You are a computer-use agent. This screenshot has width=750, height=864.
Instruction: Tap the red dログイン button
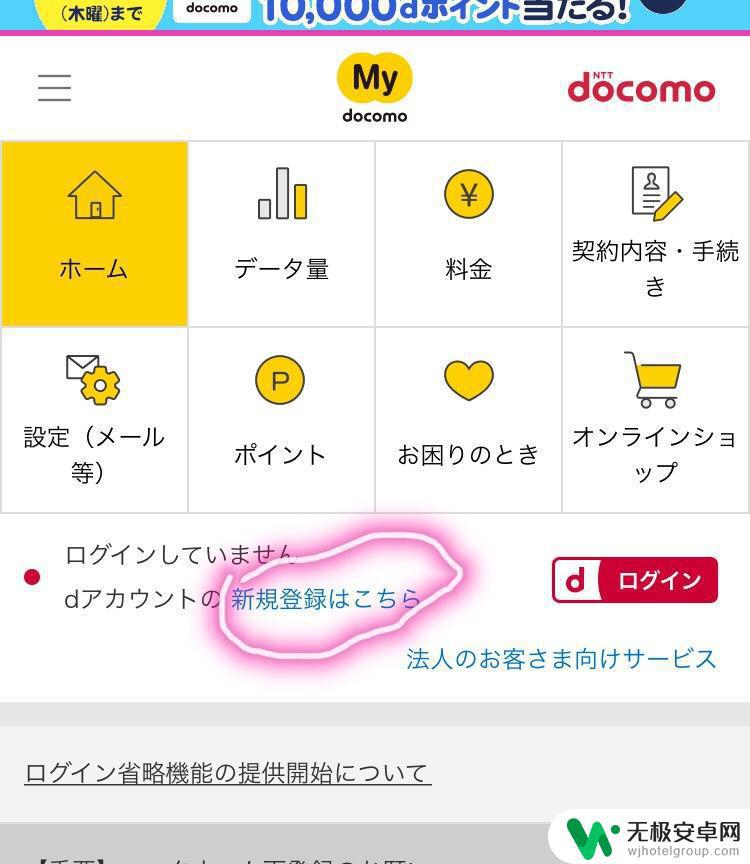tap(635, 580)
